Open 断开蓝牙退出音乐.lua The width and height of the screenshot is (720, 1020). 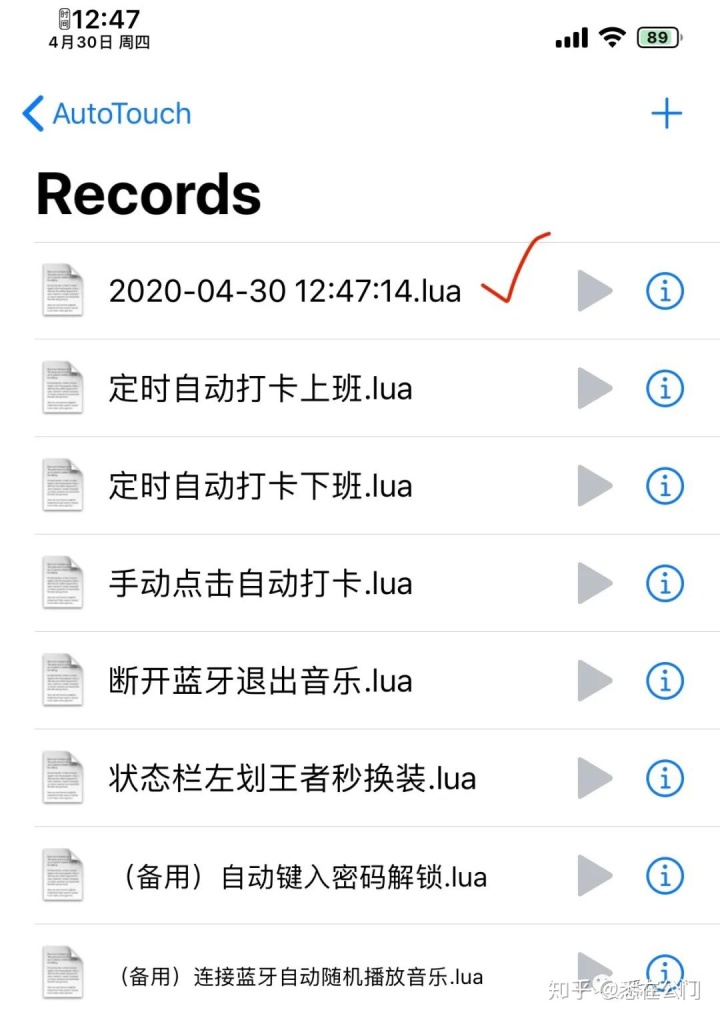click(x=260, y=681)
